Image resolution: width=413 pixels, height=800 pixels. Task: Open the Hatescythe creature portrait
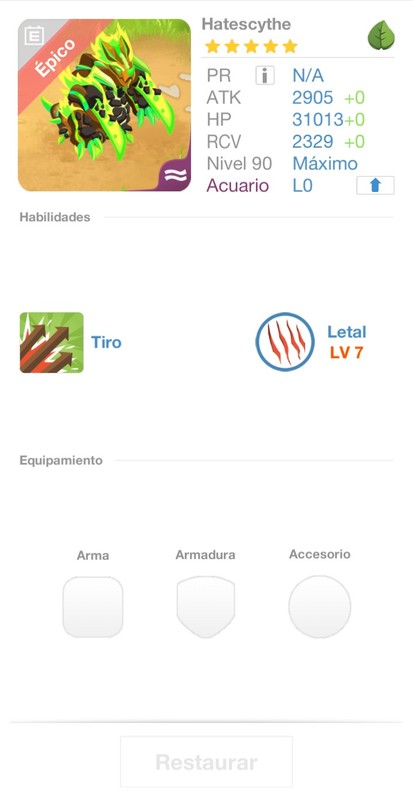point(104,105)
